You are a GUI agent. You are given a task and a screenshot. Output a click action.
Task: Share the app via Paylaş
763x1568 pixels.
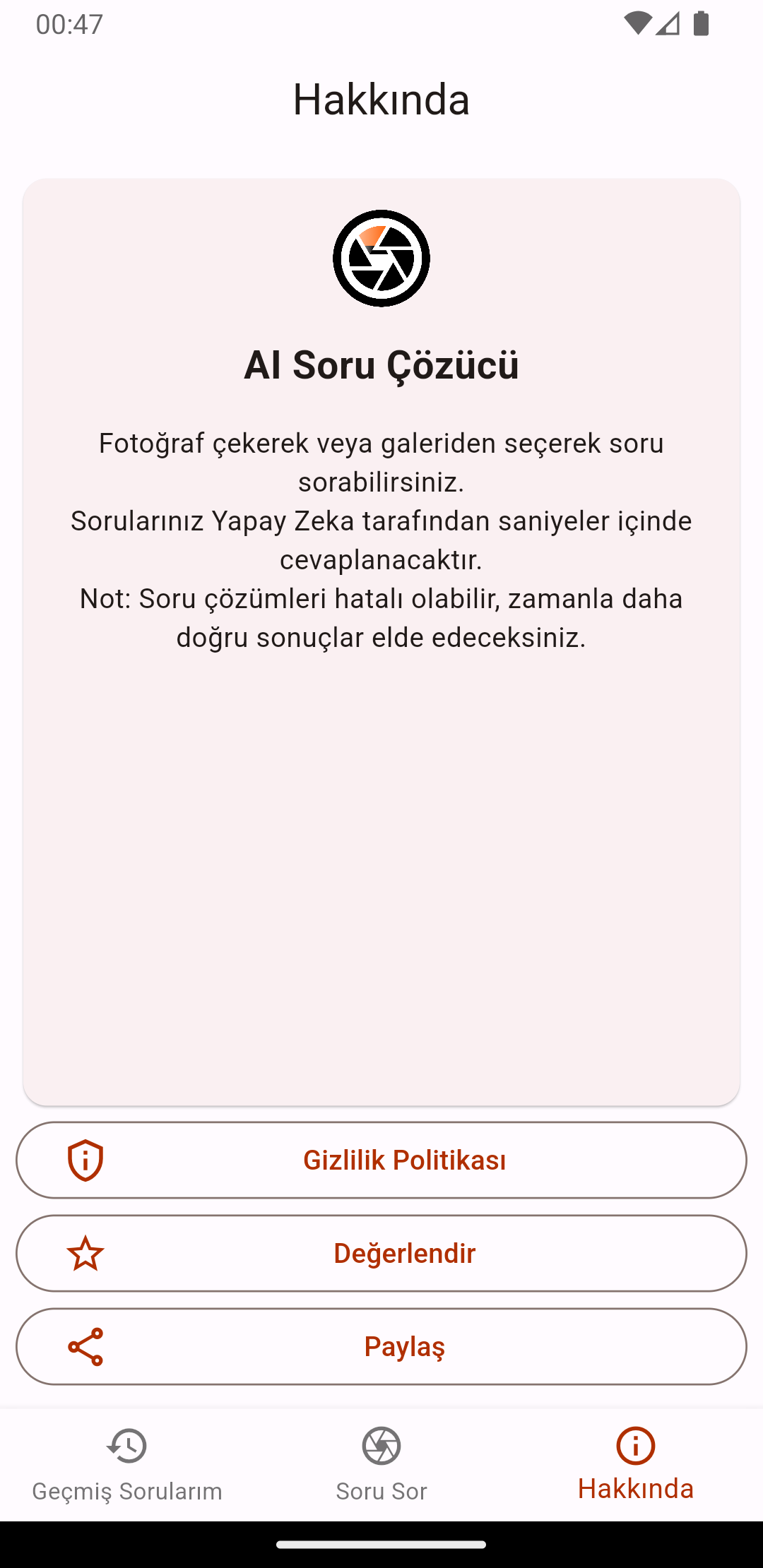[x=381, y=1346]
